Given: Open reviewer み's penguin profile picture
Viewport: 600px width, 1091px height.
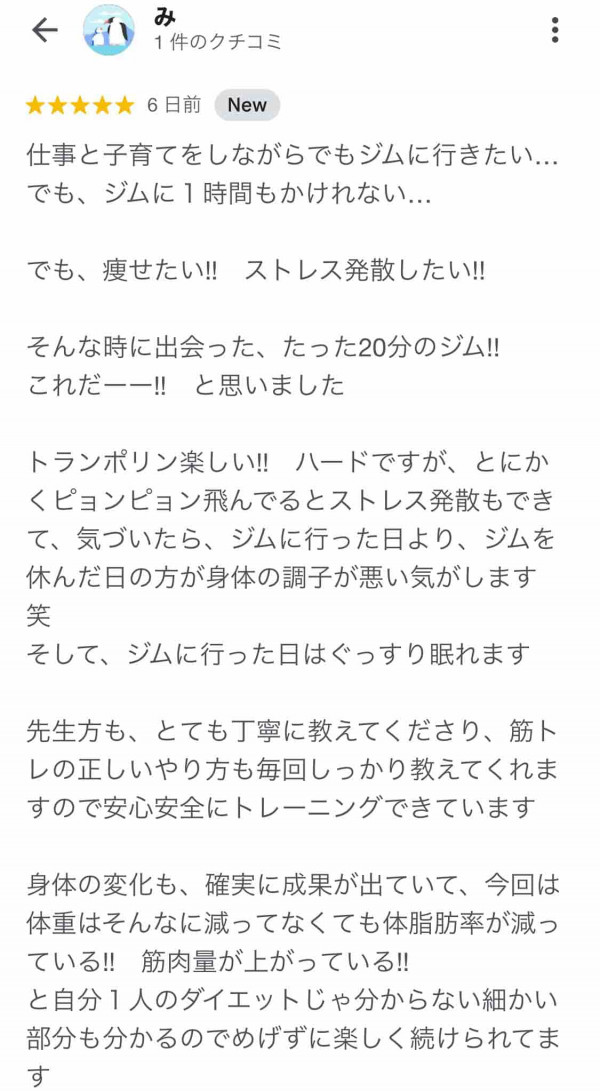Looking at the screenshot, I should 109,30.
